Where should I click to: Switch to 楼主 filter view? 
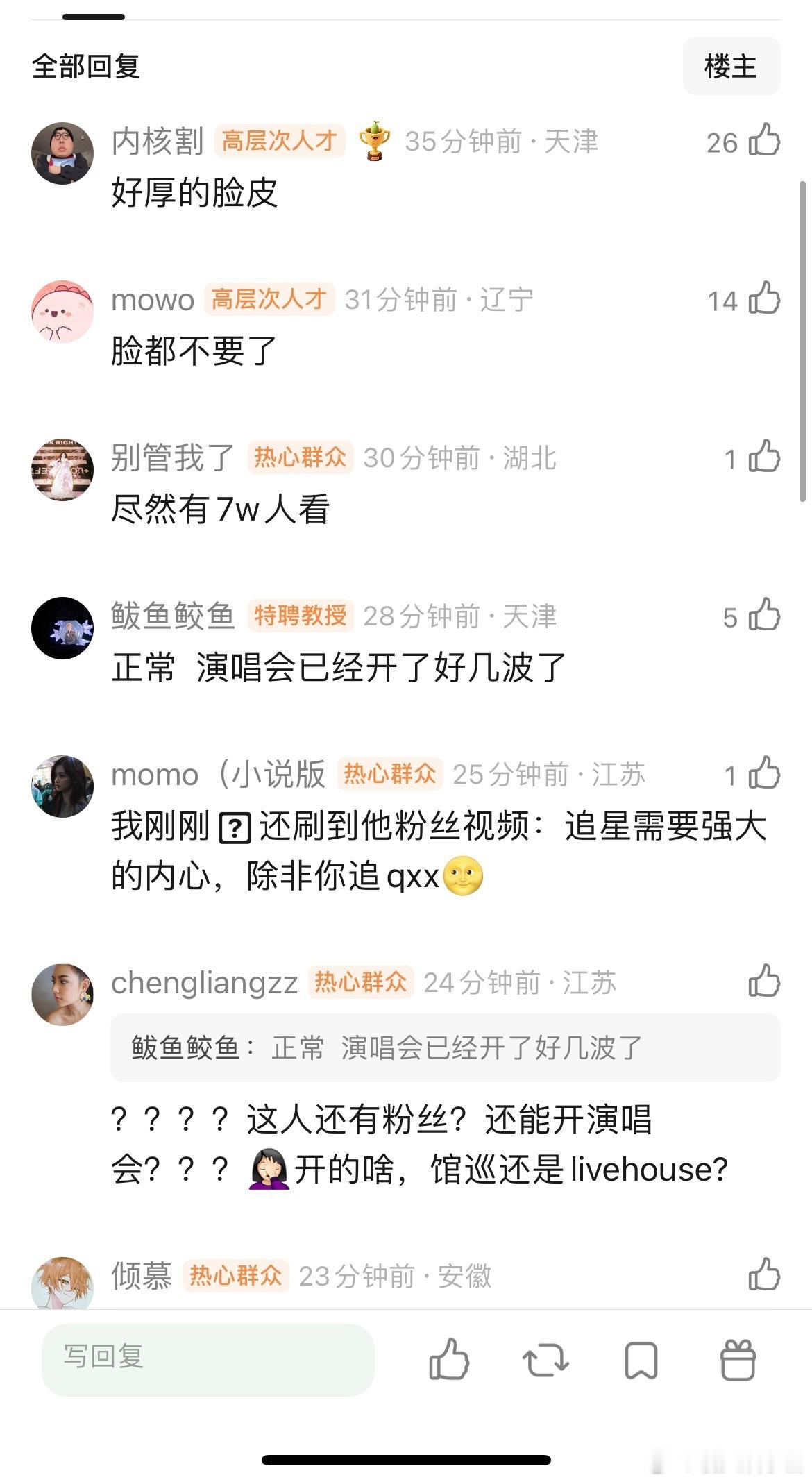(732, 67)
